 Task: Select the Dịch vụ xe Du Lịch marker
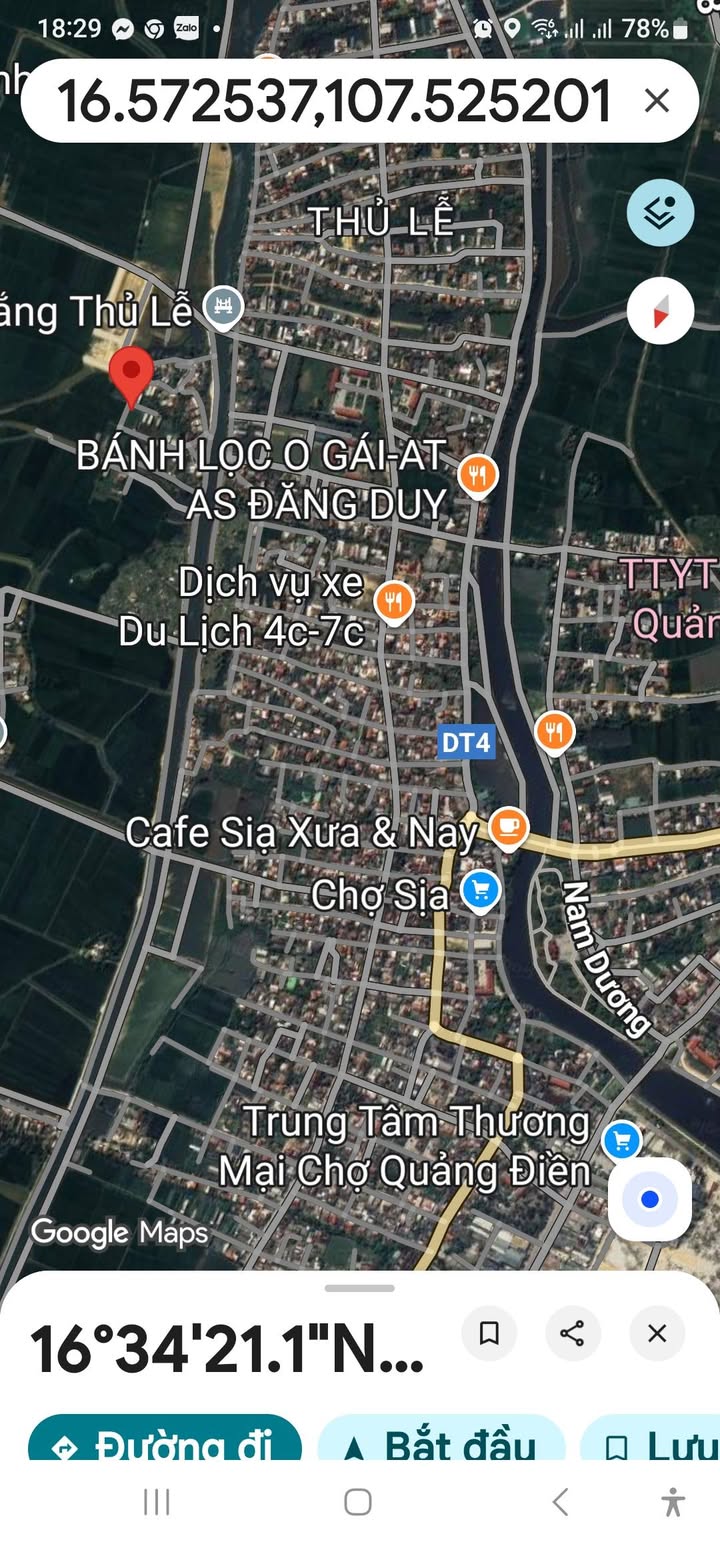click(x=394, y=601)
